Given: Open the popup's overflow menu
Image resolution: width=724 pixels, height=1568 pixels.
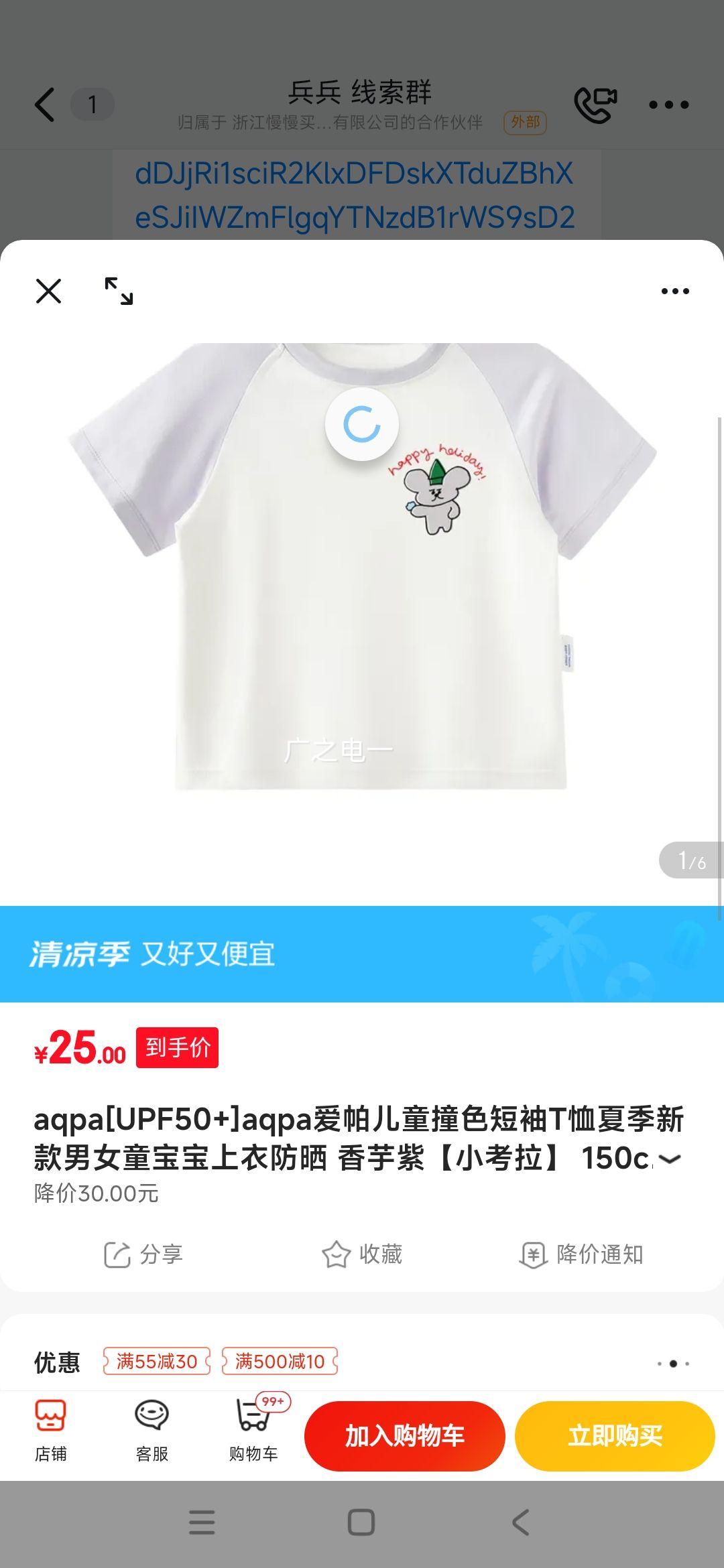Looking at the screenshot, I should pyautogui.click(x=674, y=291).
